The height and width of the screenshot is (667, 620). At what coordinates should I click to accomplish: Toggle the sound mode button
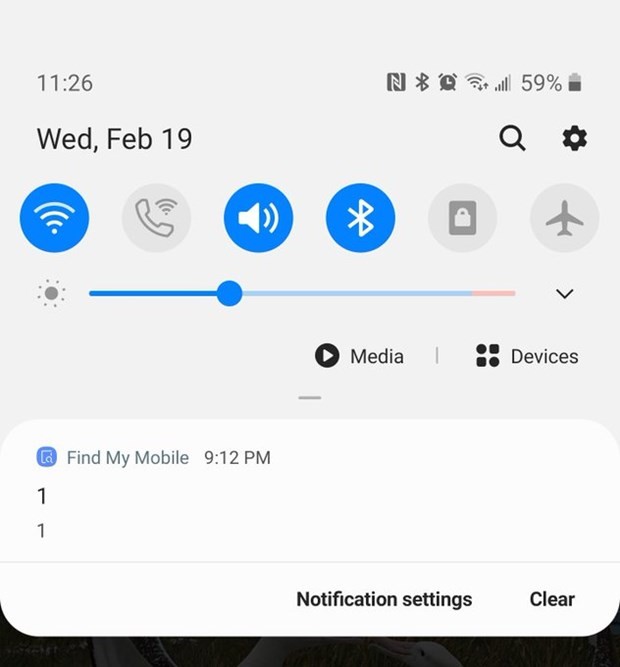(x=258, y=218)
